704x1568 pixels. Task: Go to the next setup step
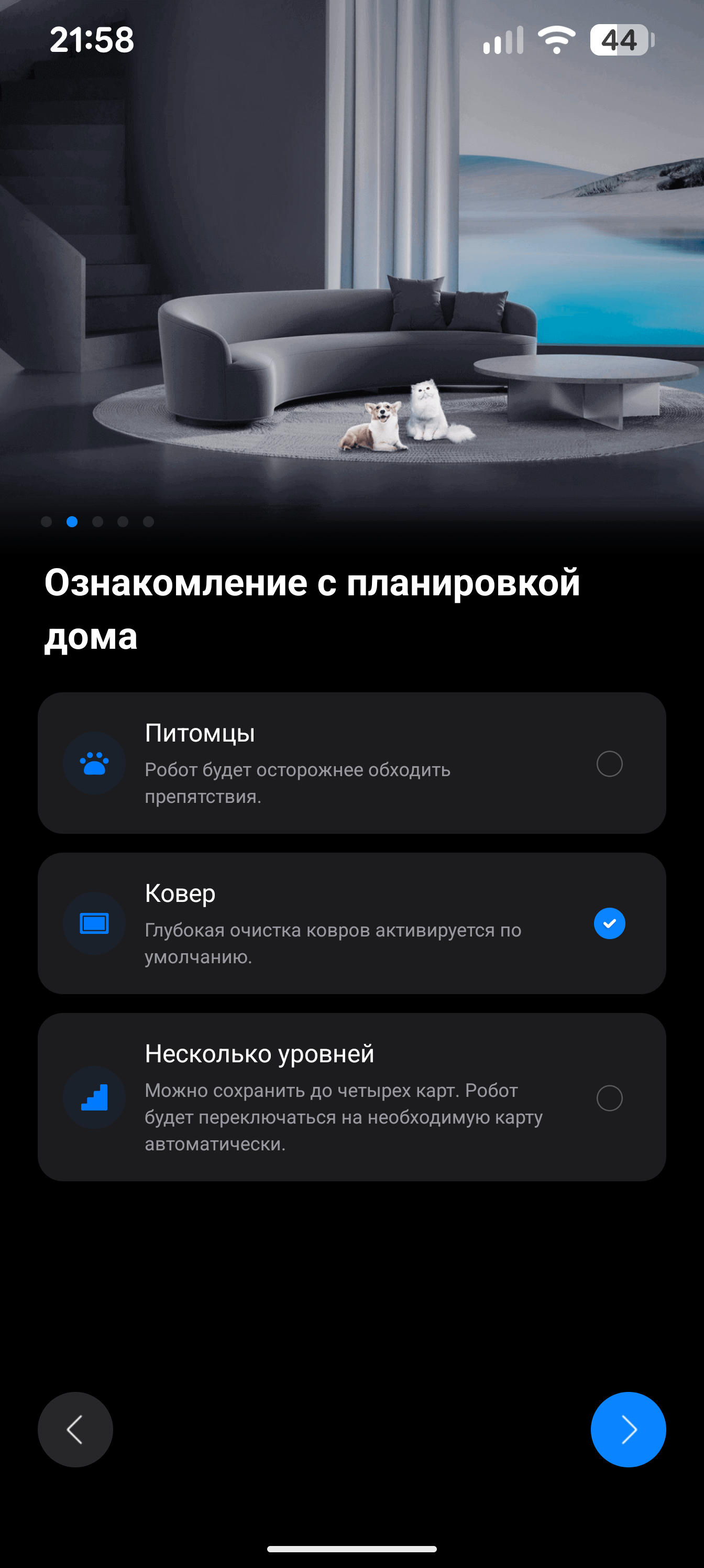[x=628, y=1429]
